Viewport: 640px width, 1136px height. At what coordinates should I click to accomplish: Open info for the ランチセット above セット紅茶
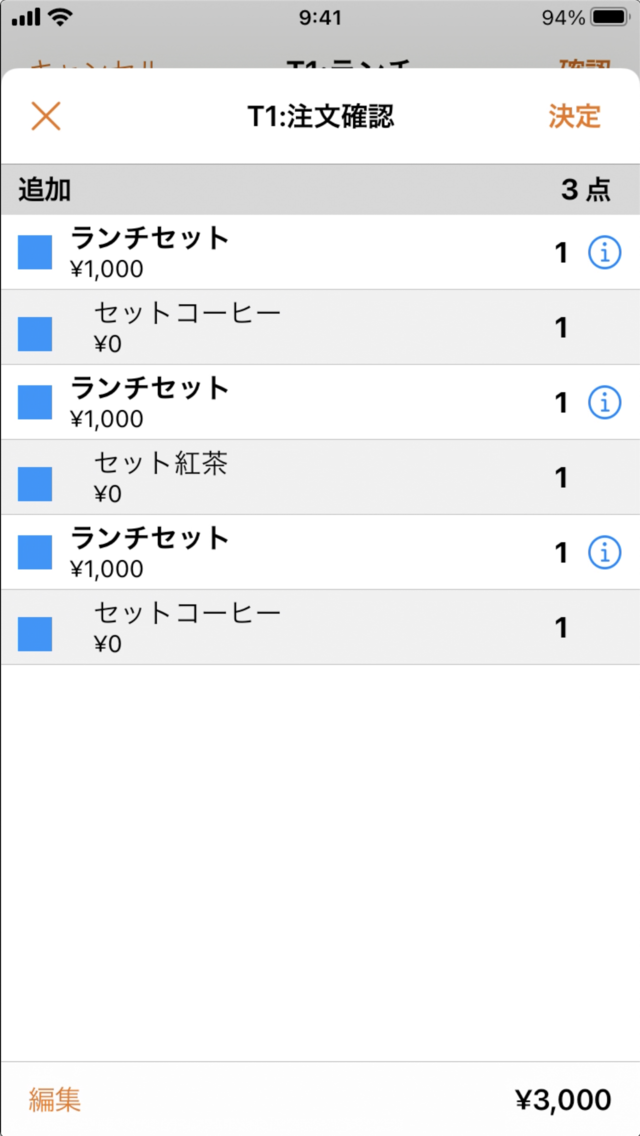604,402
